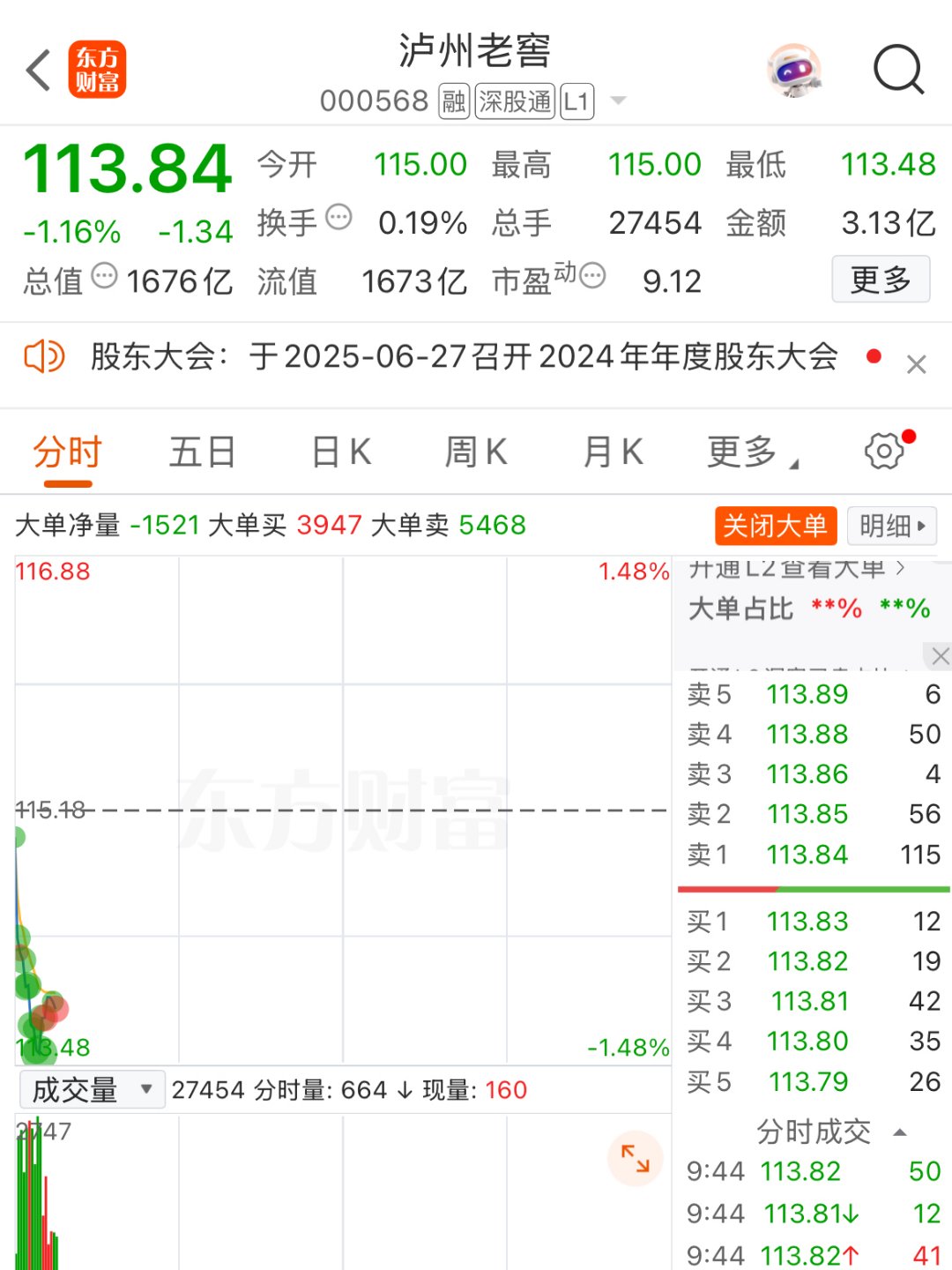Expand 更多 chart period options
This screenshot has width=952, height=1270.
point(751,452)
